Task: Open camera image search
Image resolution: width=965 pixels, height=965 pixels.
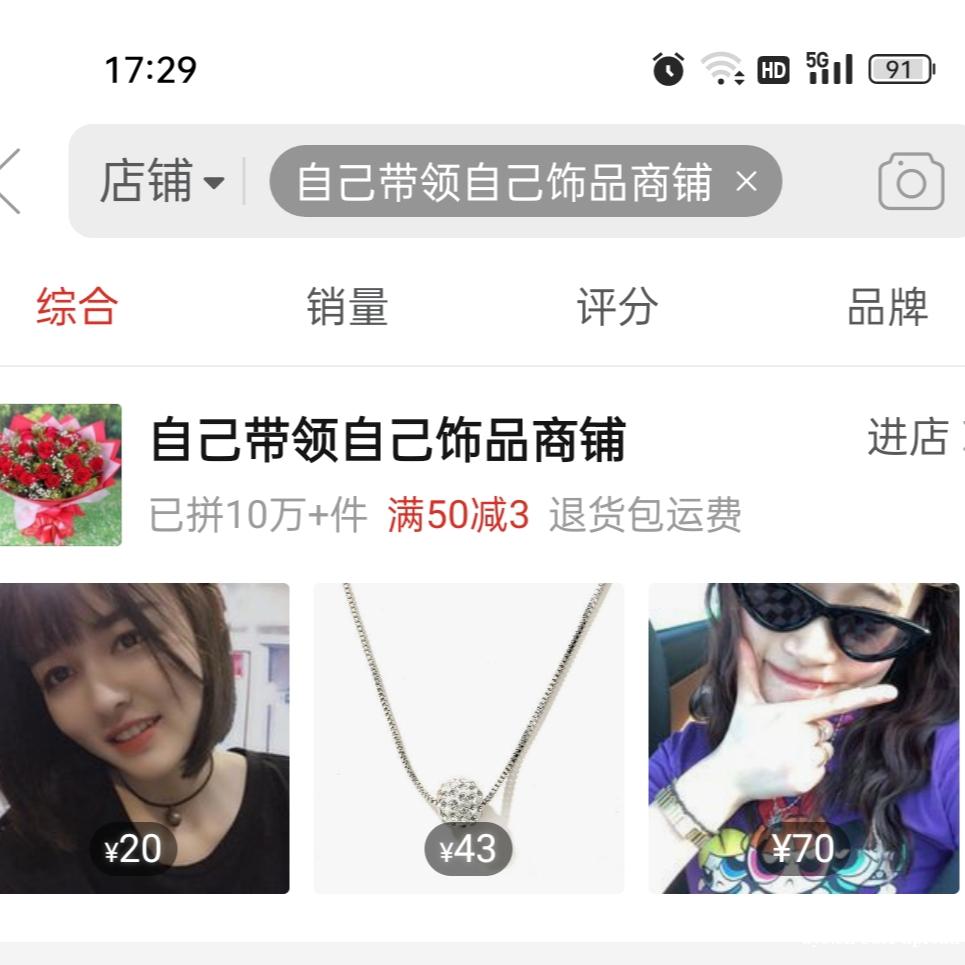Action: point(910,181)
